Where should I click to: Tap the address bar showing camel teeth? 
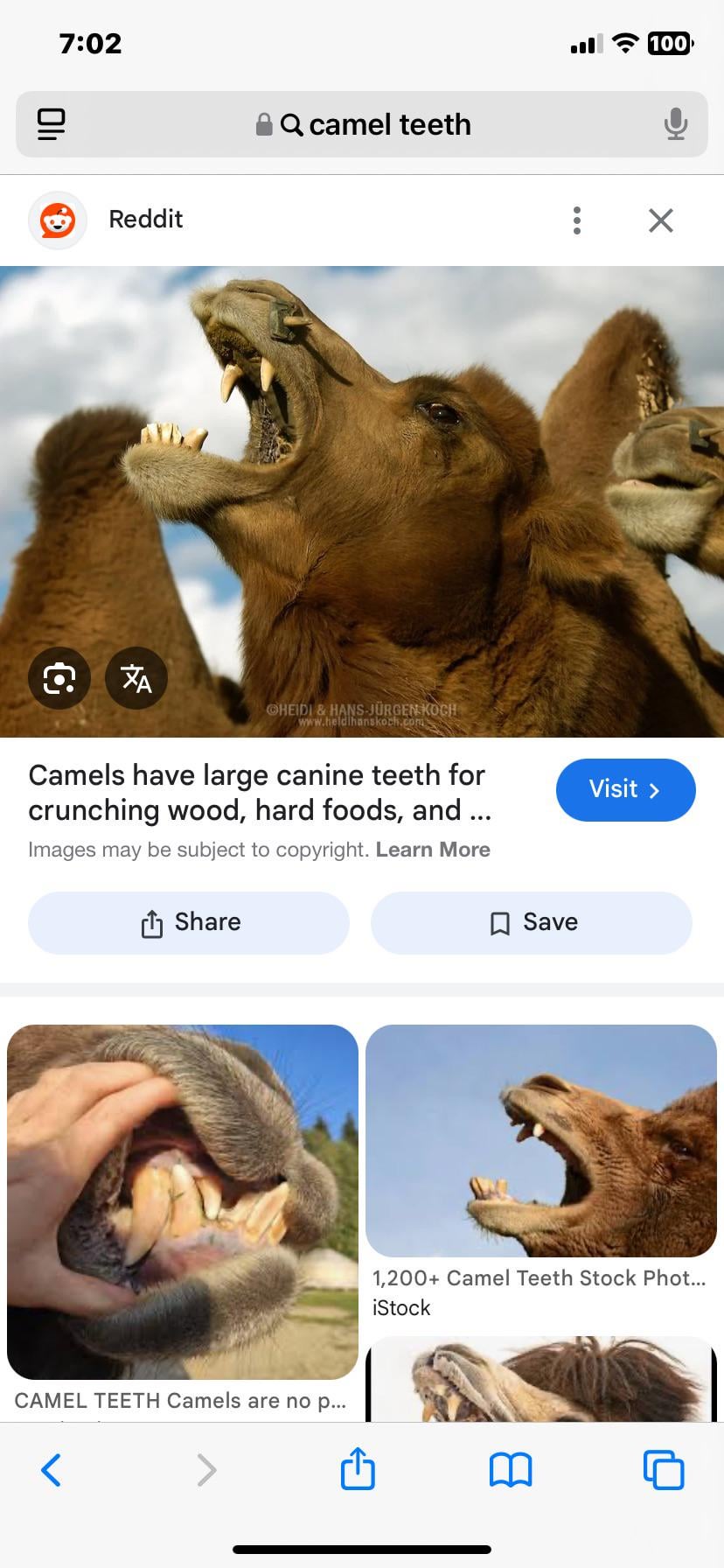click(376, 124)
